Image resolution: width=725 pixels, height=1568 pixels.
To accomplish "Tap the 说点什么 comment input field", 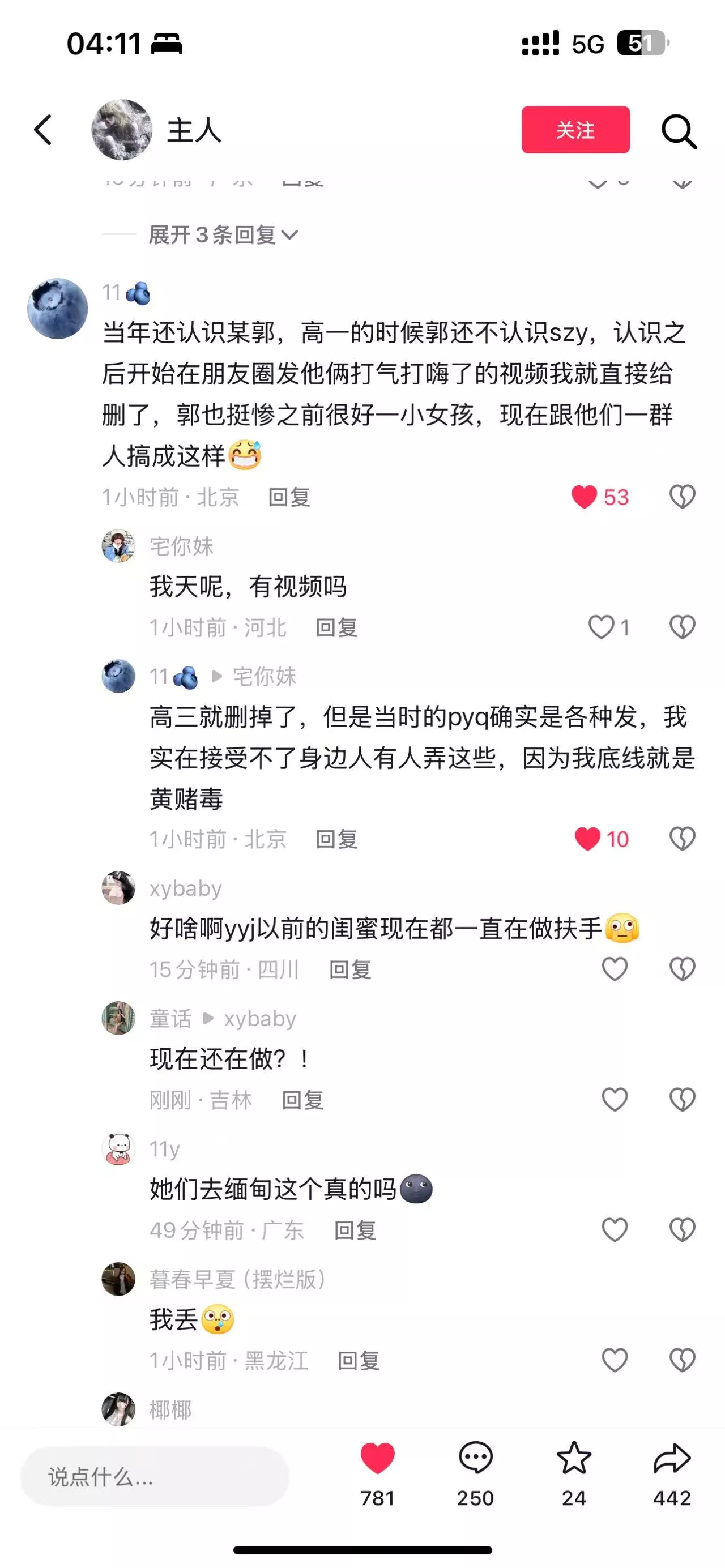I will tap(155, 1477).
